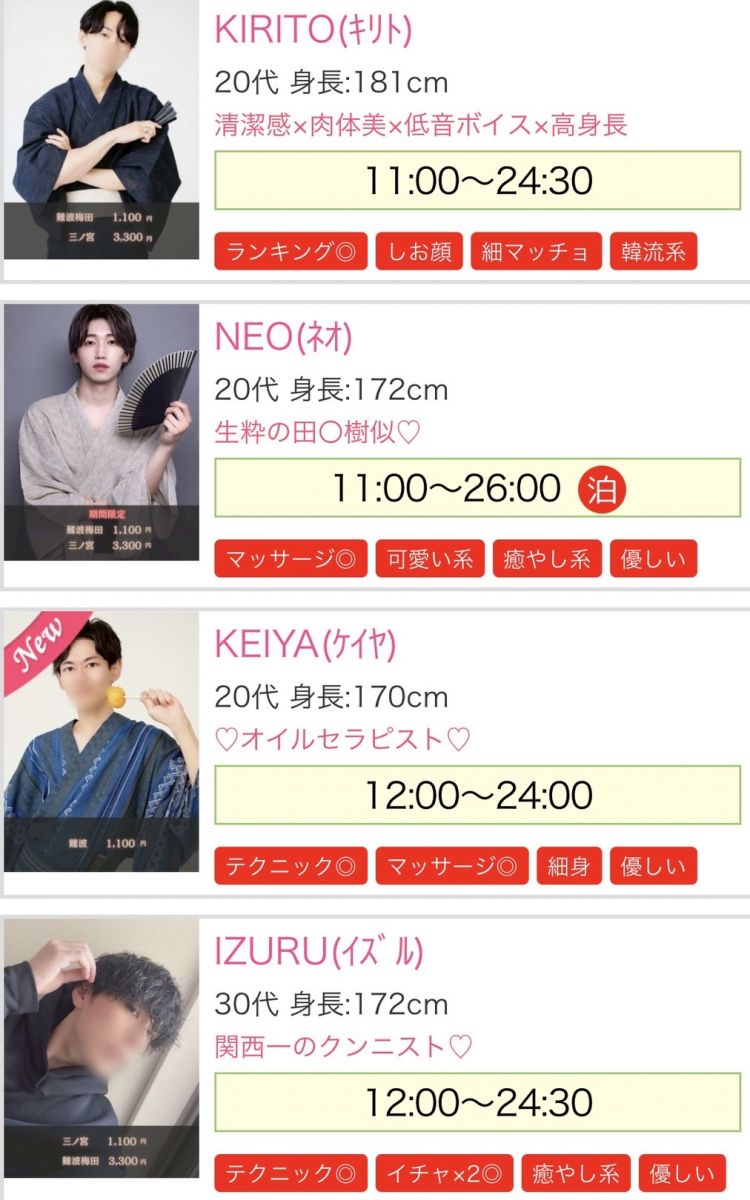Open NEO's profile photo
Image resolution: width=750 pixels, height=1200 pixels.
(x=101, y=432)
